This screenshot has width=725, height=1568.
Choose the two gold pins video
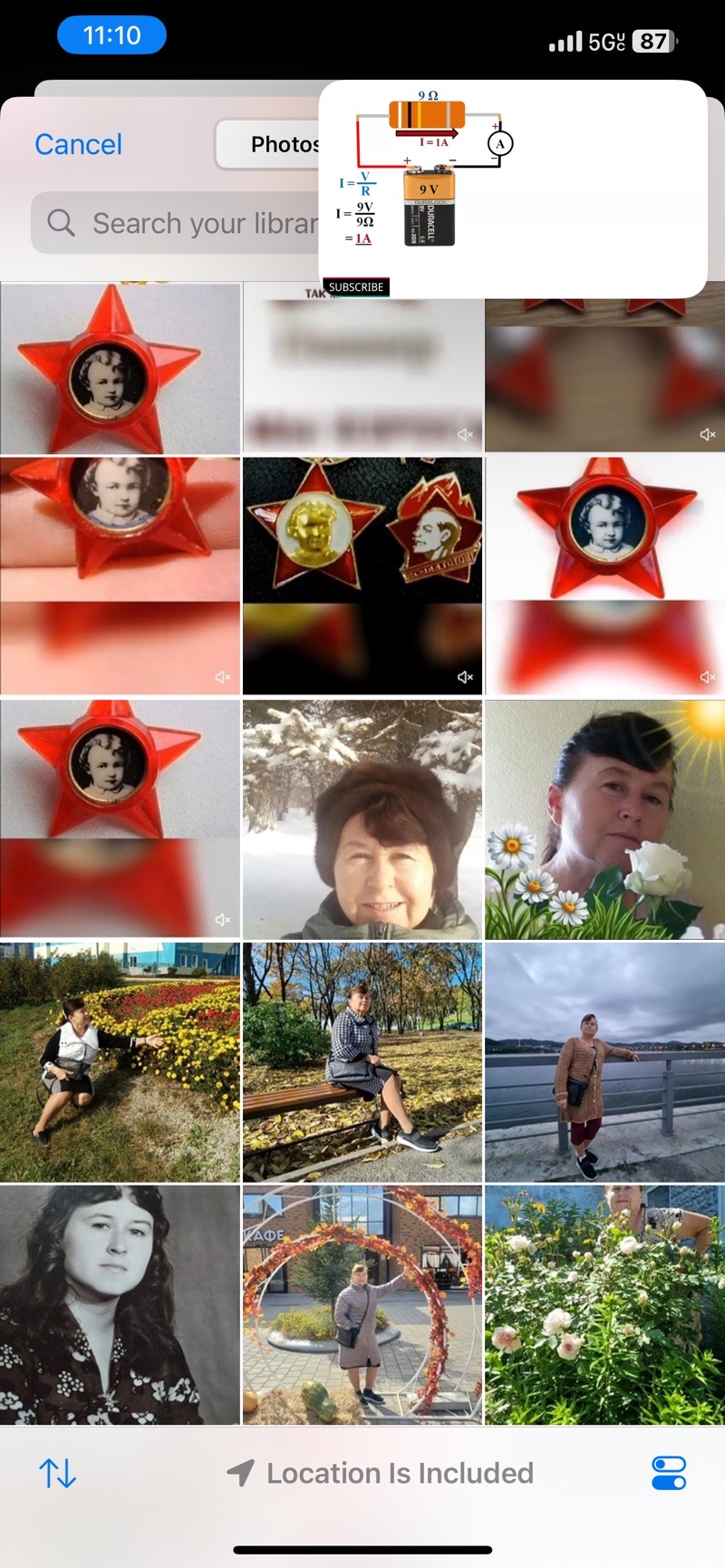coord(362,576)
